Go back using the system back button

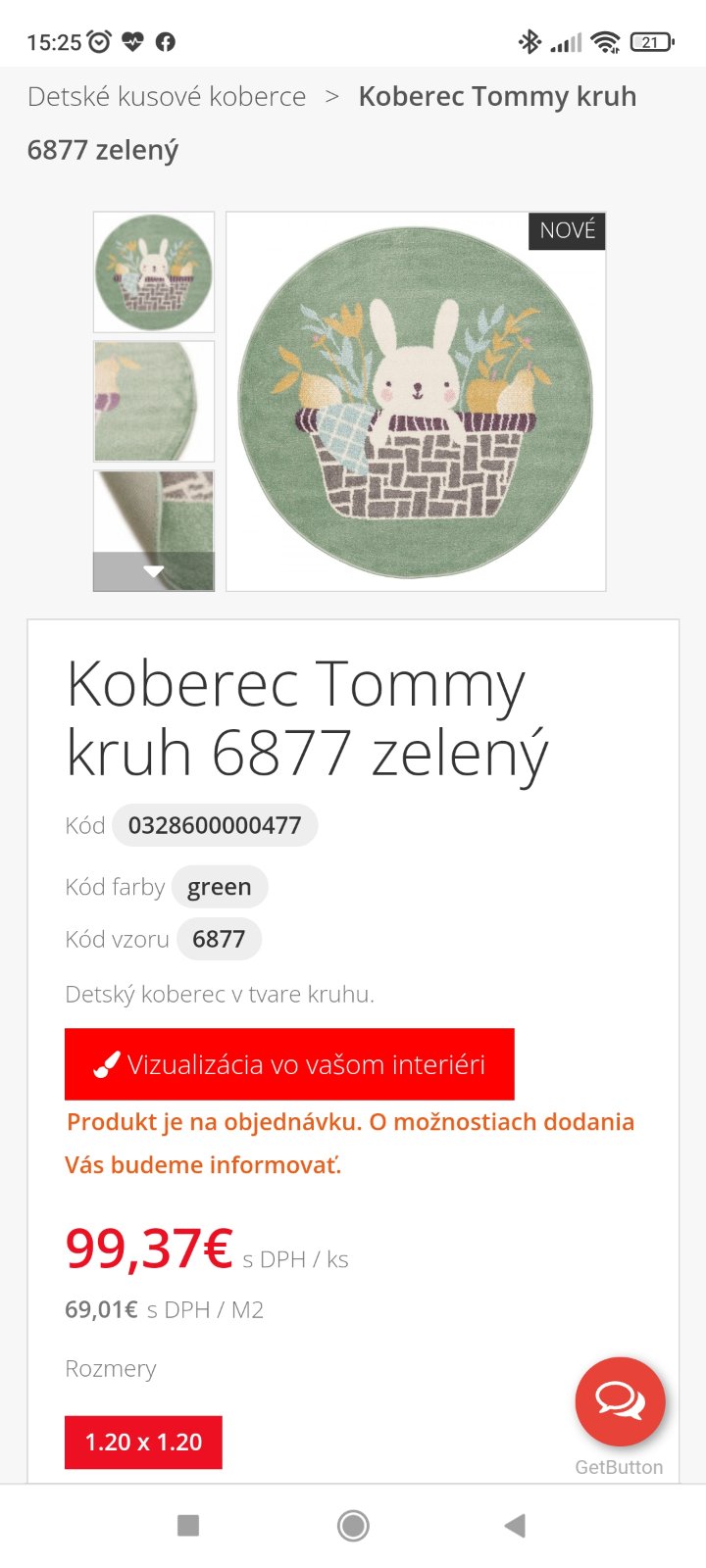tap(515, 1525)
